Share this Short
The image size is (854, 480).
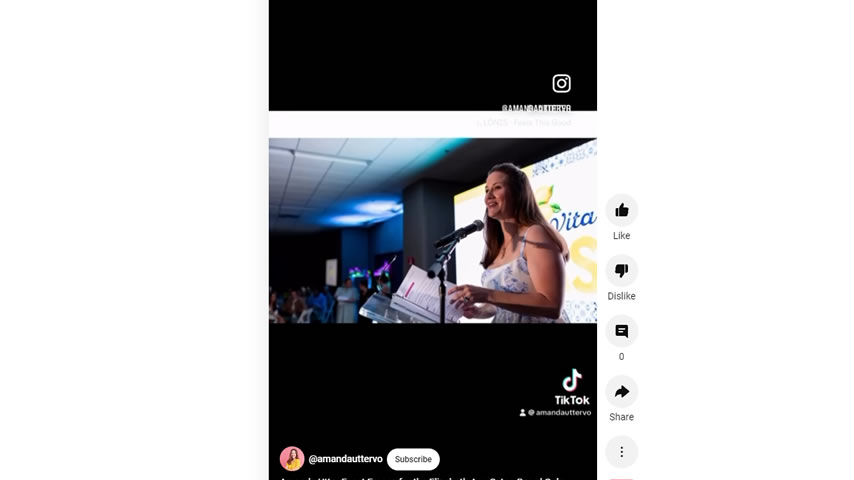pos(621,392)
